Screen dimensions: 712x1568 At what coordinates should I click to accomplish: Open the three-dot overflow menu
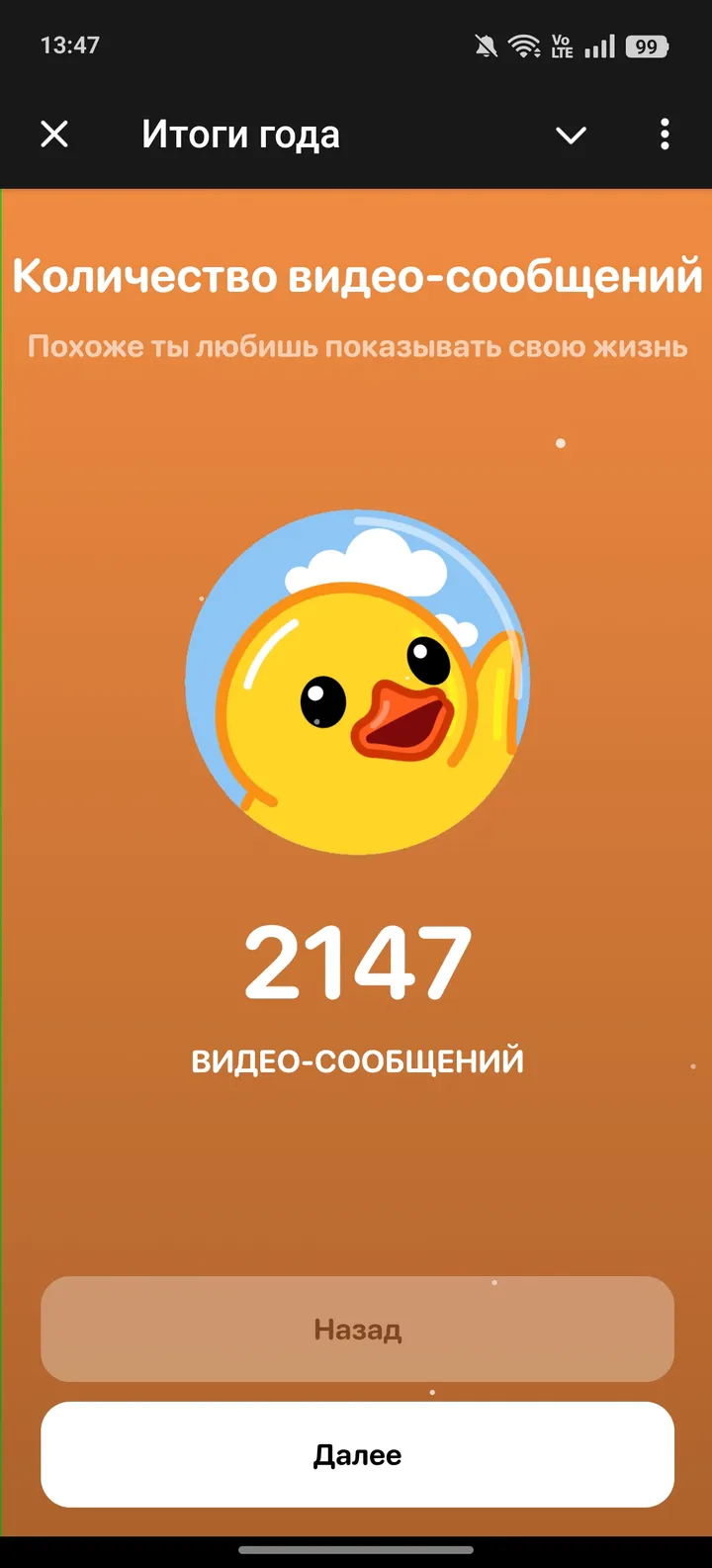tap(665, 135)
